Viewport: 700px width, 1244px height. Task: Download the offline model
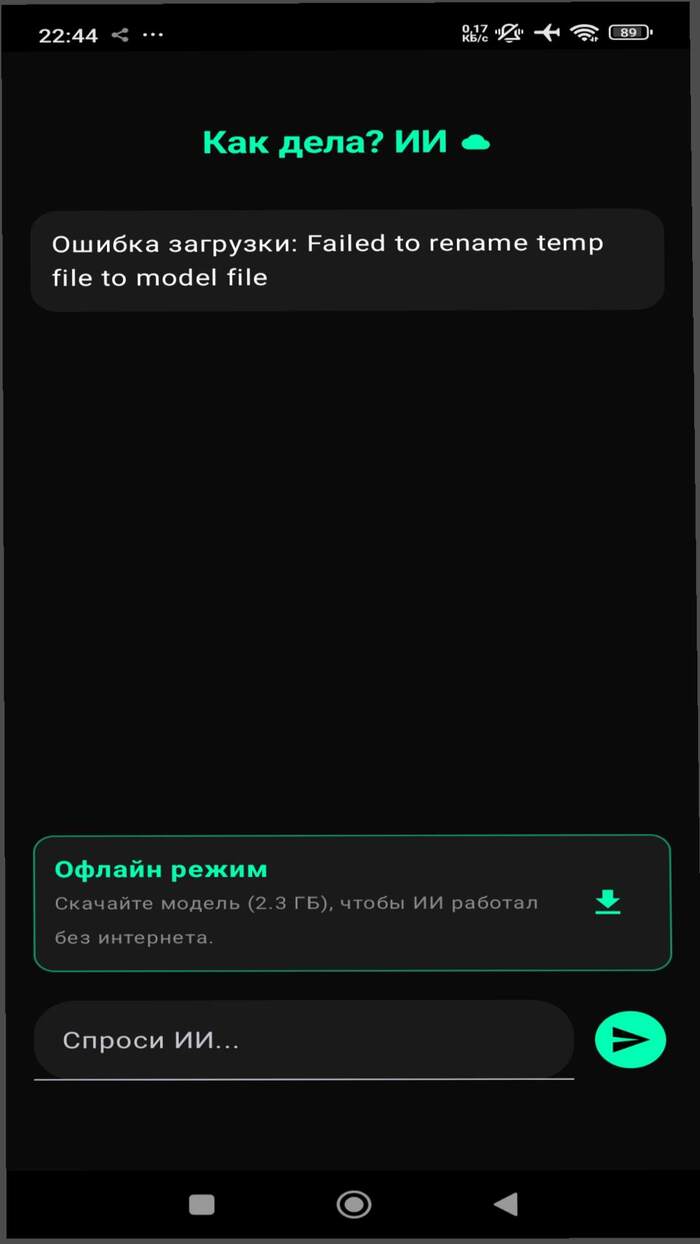tap(608, 902)
